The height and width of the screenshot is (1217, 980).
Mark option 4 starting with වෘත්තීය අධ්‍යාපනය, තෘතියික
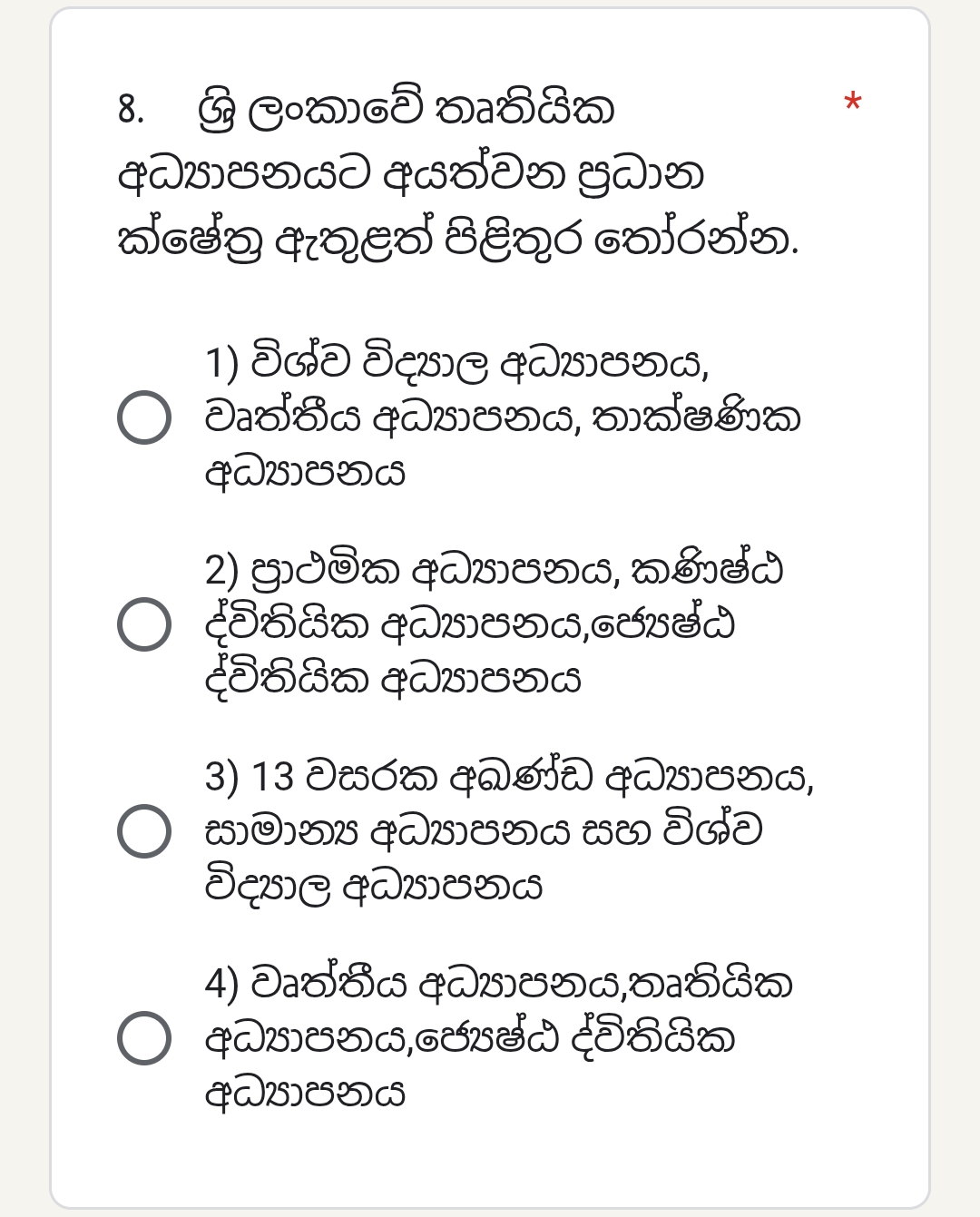click(x=144, y=1038)
